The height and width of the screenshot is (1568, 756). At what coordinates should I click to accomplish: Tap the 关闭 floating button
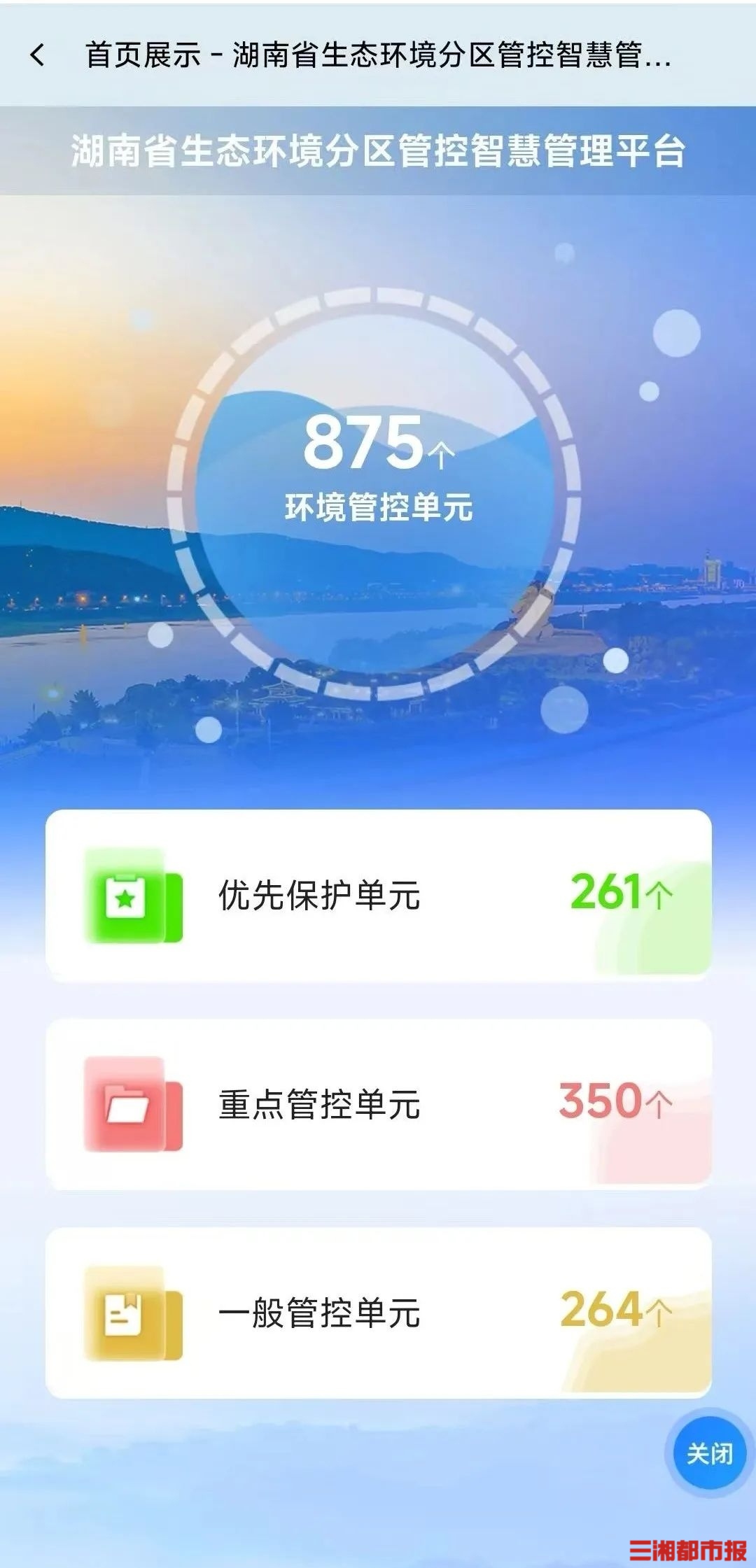[x=708, y=1453]
